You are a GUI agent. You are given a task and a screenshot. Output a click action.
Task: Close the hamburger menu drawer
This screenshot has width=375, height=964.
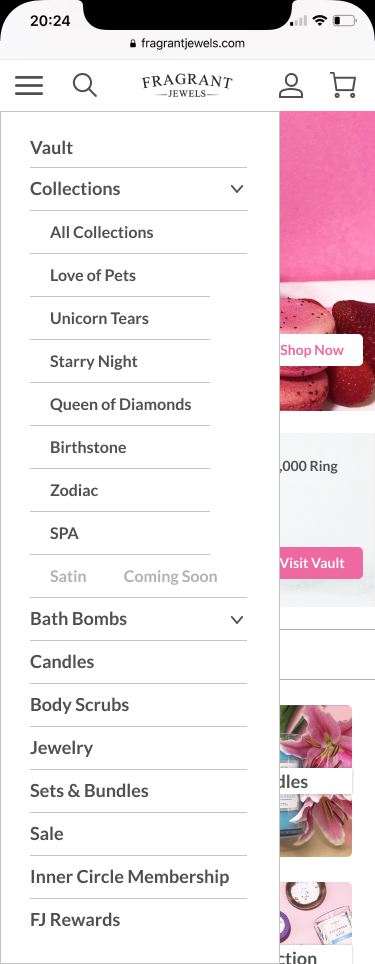(29, 85)
